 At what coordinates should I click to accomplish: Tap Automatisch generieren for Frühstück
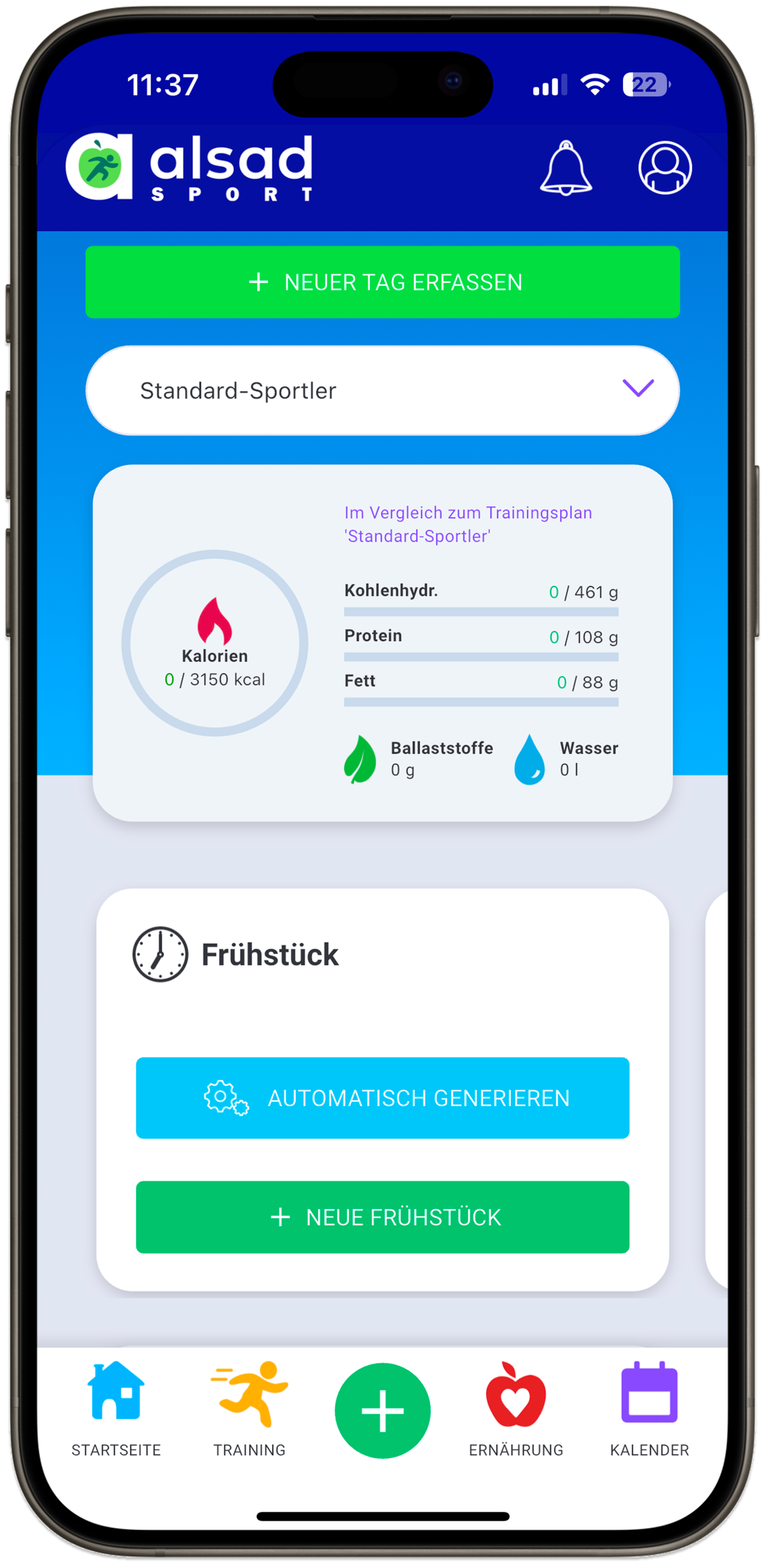pos(382,1098)
